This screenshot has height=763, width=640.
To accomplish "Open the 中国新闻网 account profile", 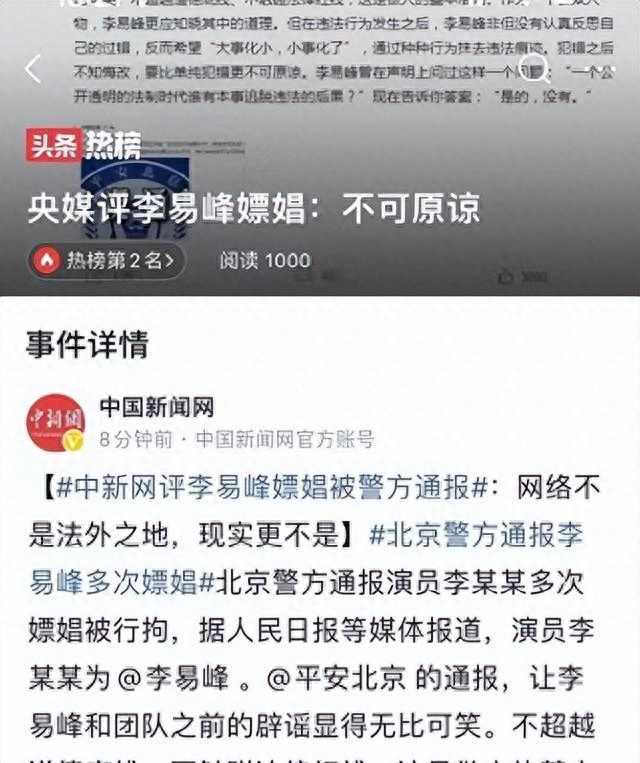I will tap(157, 407).
